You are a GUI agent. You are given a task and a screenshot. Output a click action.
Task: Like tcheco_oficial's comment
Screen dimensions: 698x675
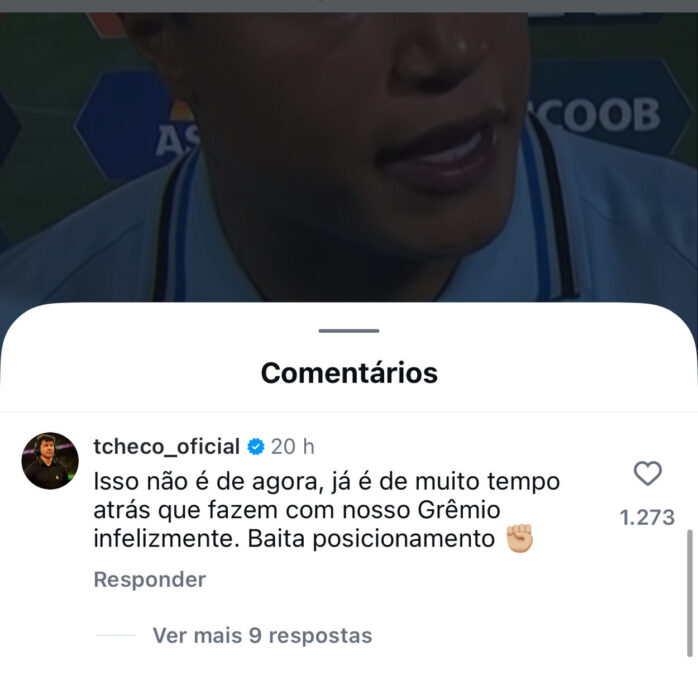click(x=648, y=474)
